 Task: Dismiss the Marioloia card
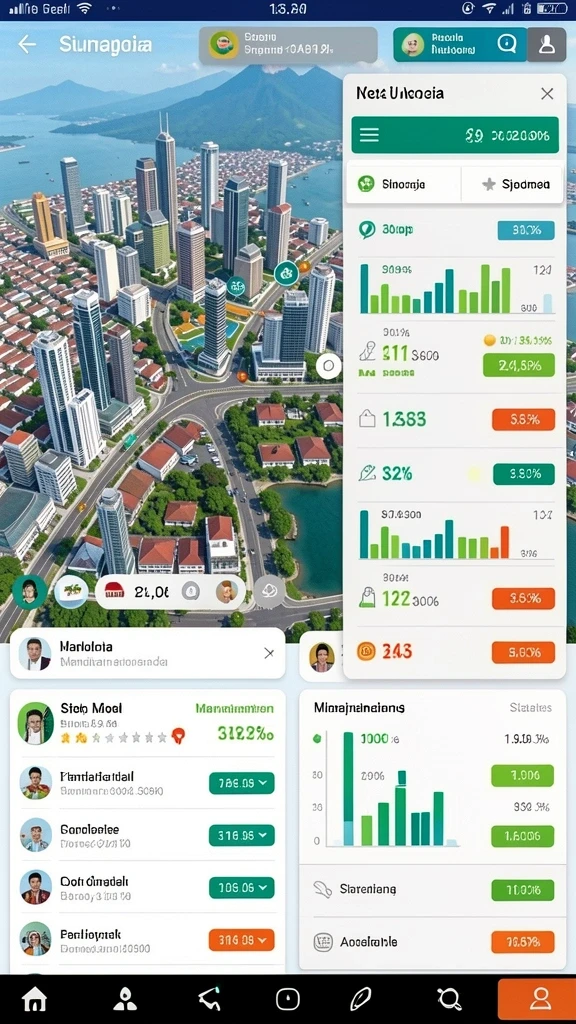269,653
